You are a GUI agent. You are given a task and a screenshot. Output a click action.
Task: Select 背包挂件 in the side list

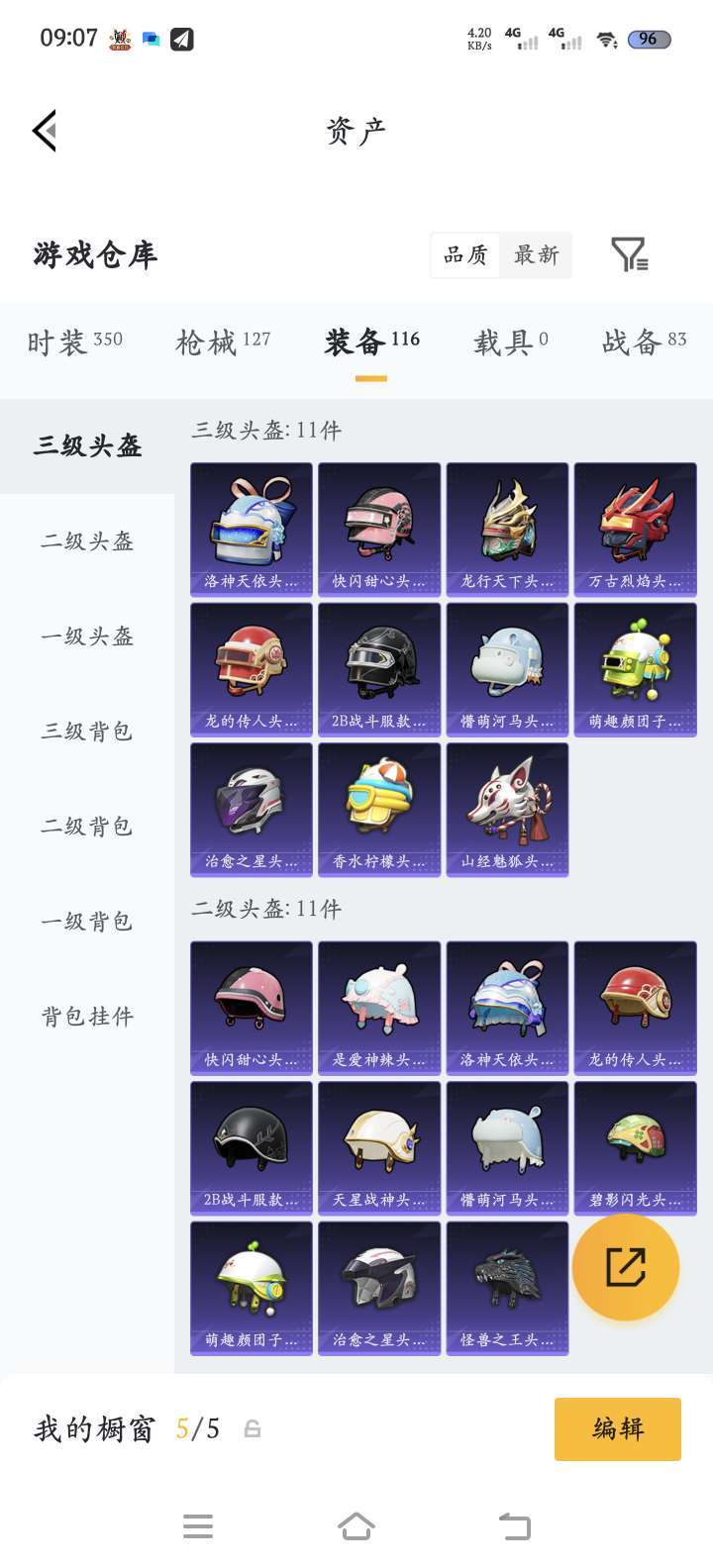87,1017
